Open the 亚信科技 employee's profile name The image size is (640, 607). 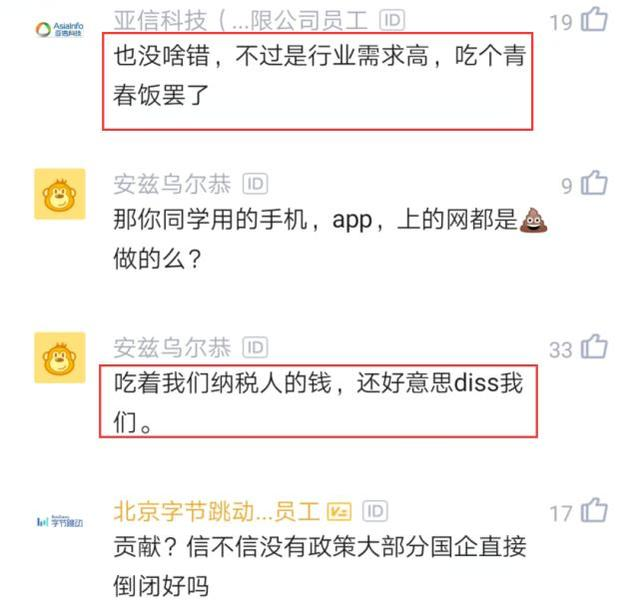coord(242,19)
